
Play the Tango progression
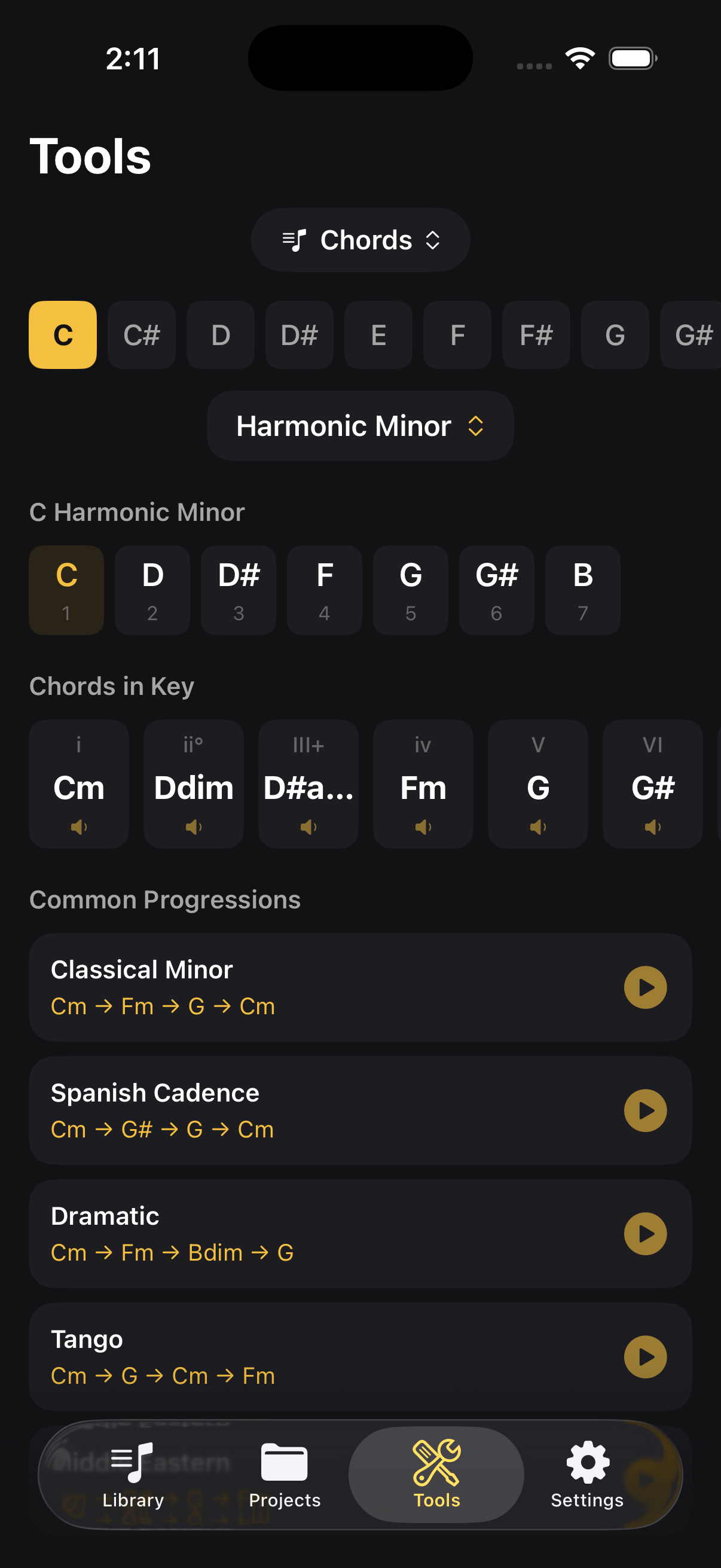[647, 1357]
